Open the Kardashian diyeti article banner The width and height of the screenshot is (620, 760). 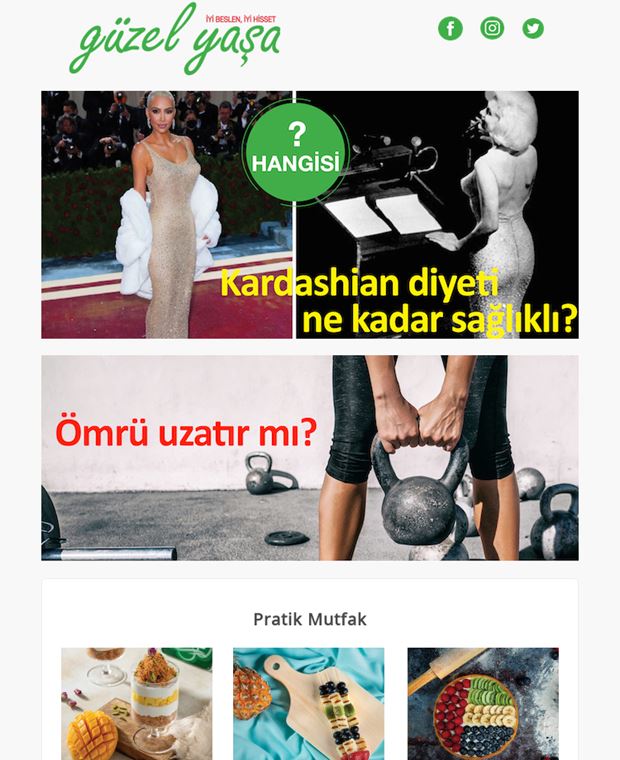pyautogui.click(x=309, y=215)
